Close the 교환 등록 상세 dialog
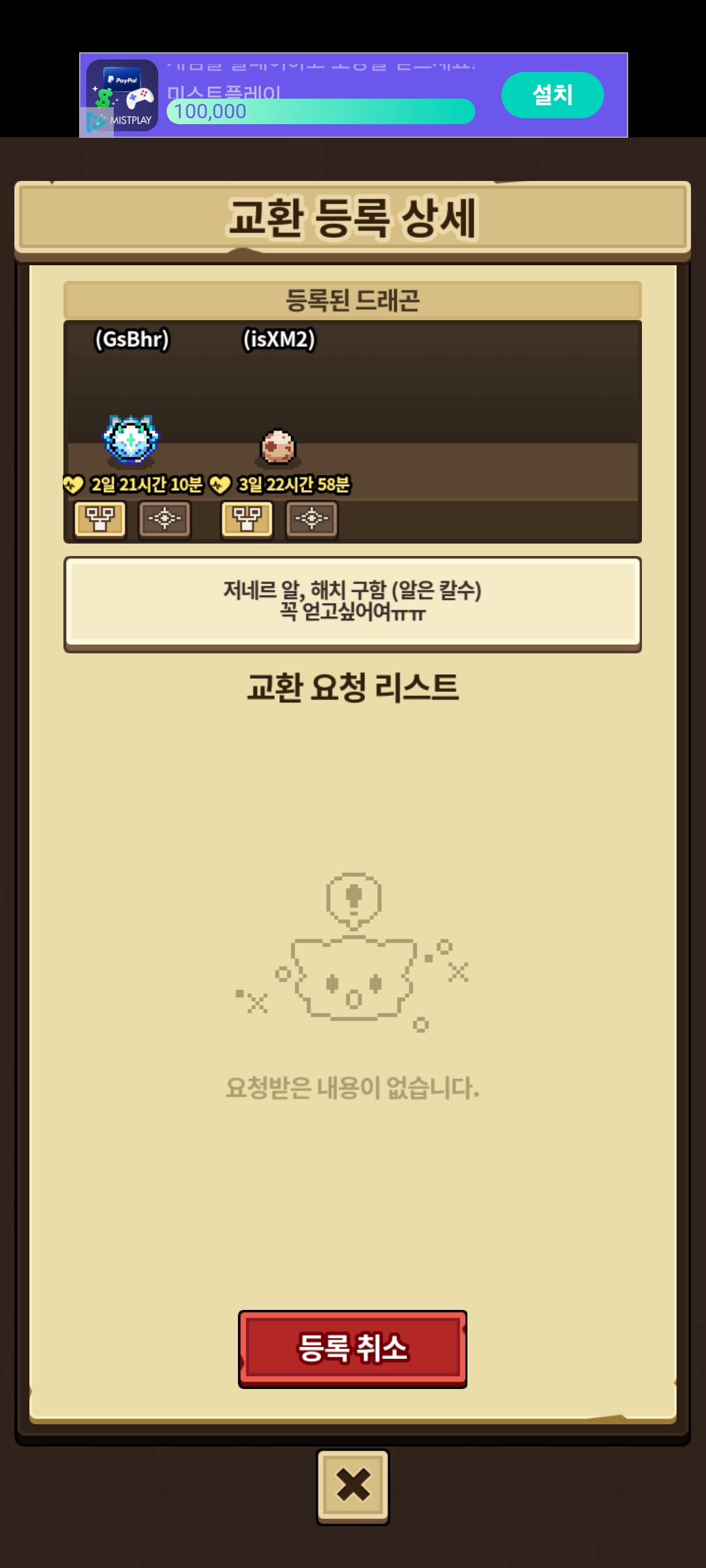This screenshot has width=706, height=1568. pyautogui.click(x=353, y=1486)
